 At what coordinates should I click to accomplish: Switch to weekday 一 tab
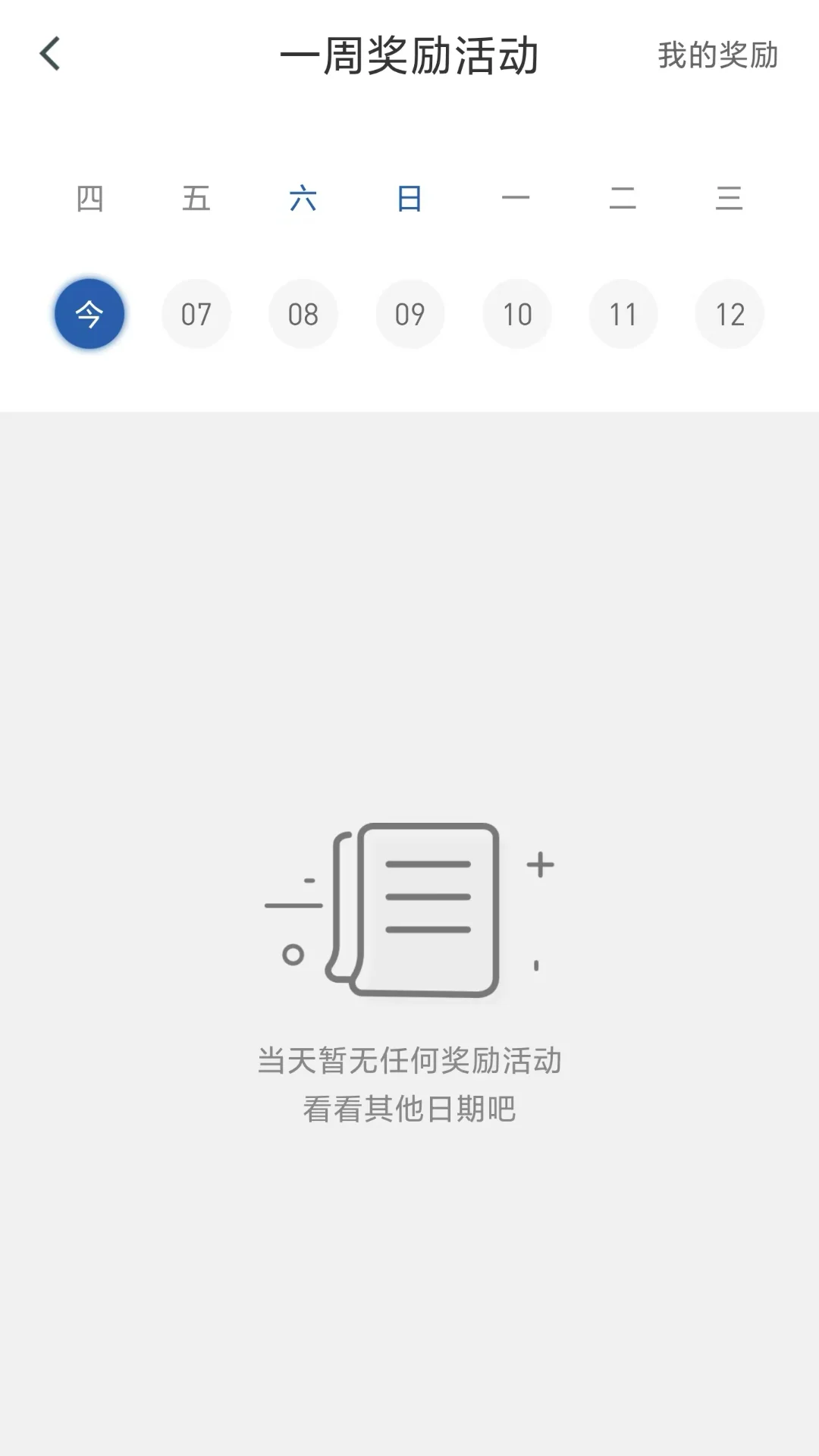coord(516,199)
